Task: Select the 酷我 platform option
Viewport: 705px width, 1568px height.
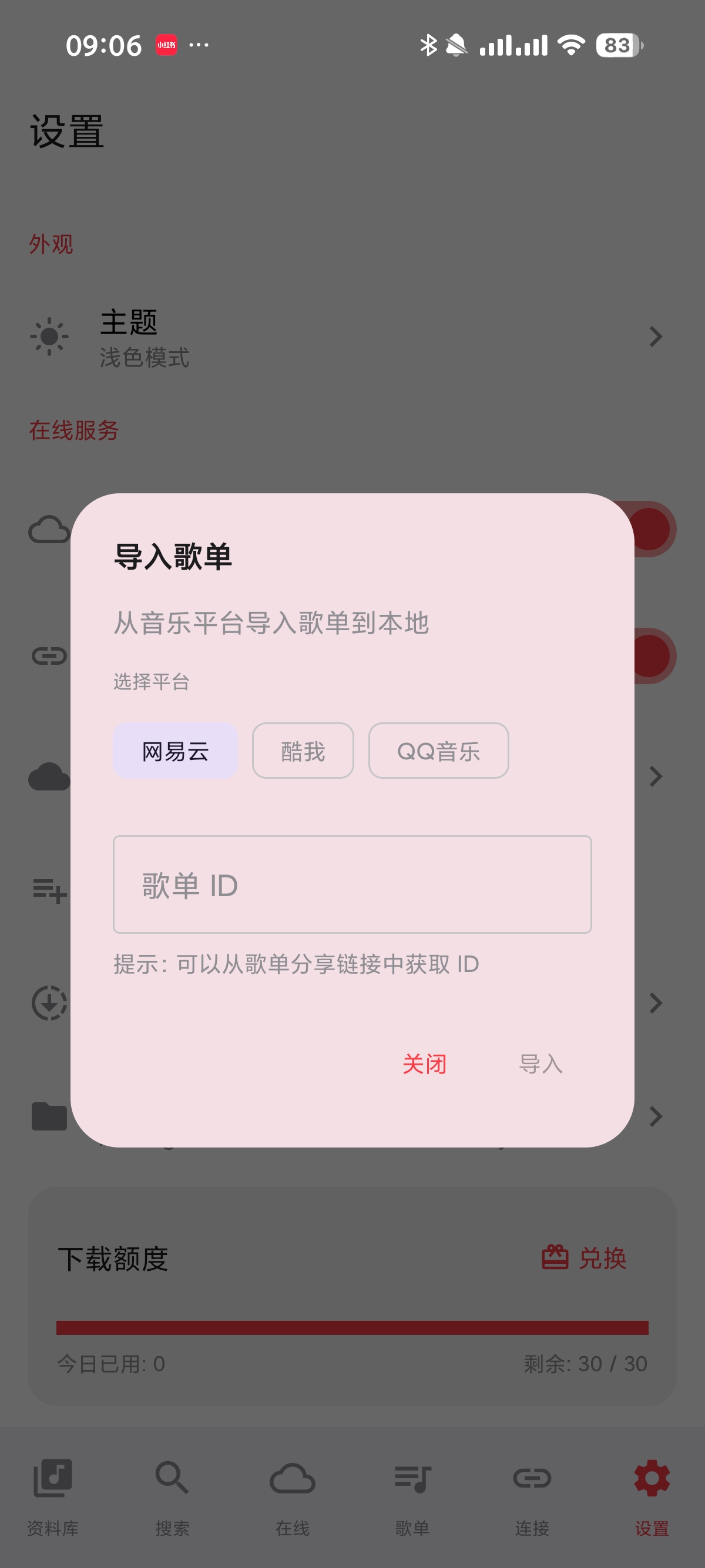Action: [303, 751]
